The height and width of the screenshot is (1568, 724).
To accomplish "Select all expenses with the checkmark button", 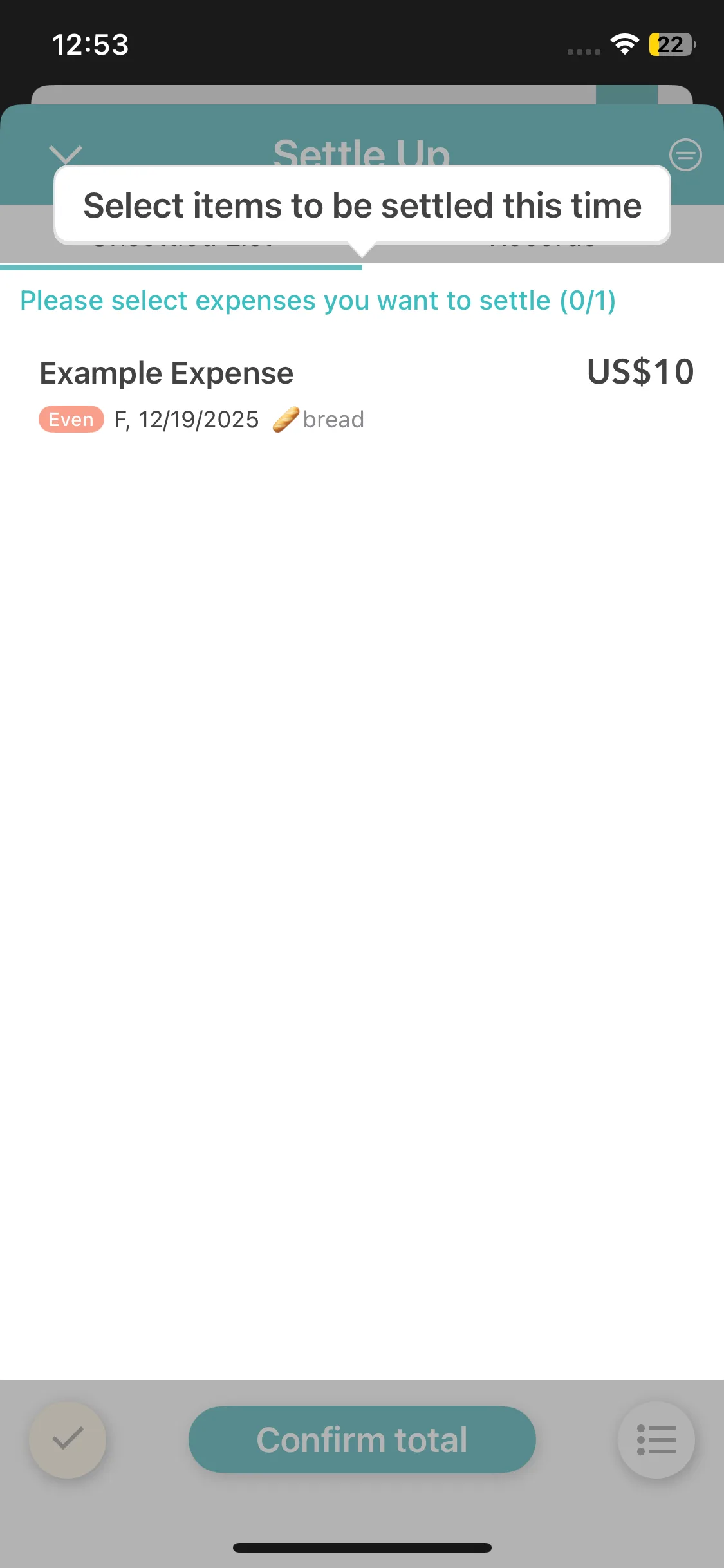I will pyautogui.click(x=68, y=1440).
